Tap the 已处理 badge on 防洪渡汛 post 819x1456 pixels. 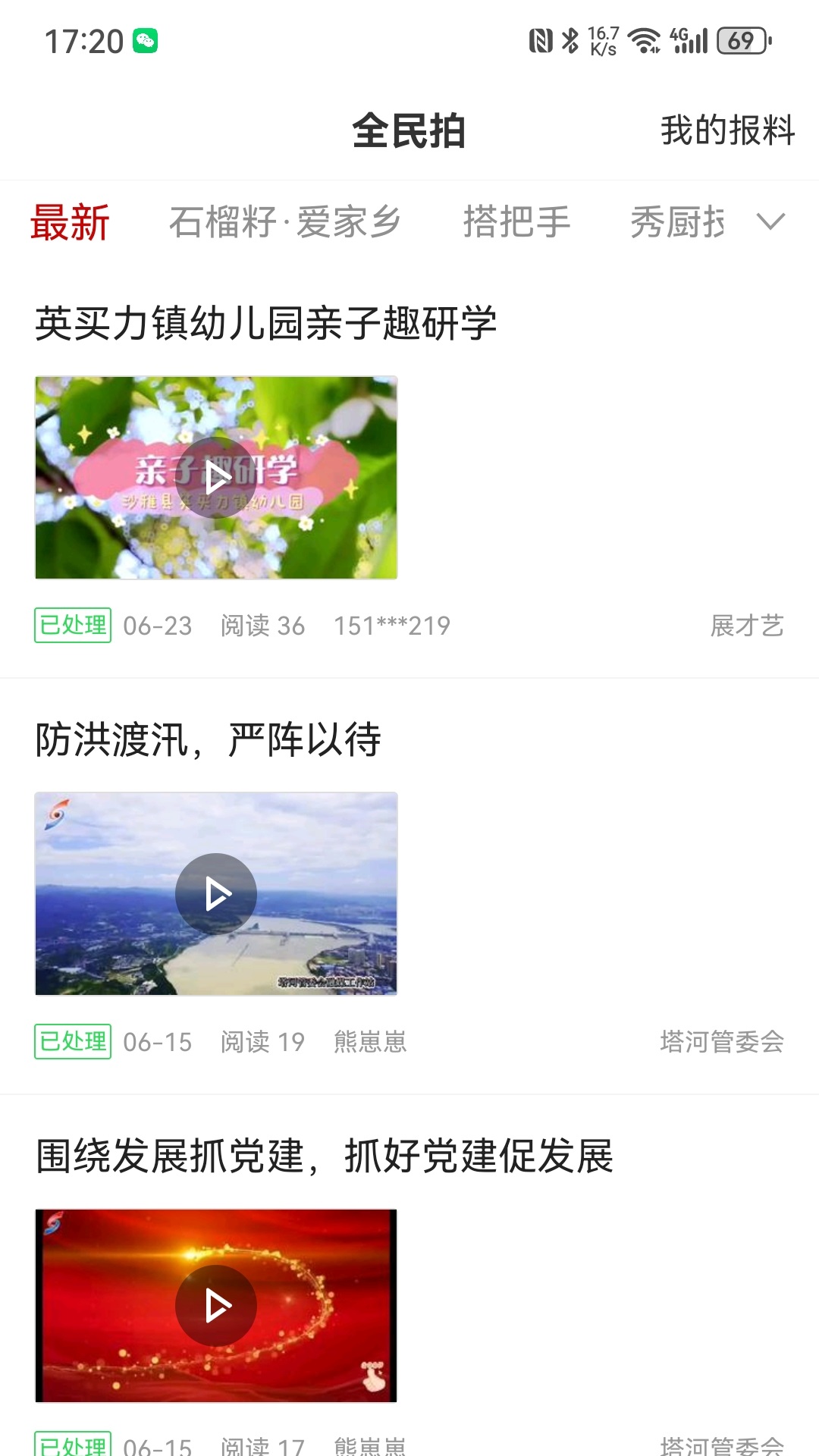73,1042
